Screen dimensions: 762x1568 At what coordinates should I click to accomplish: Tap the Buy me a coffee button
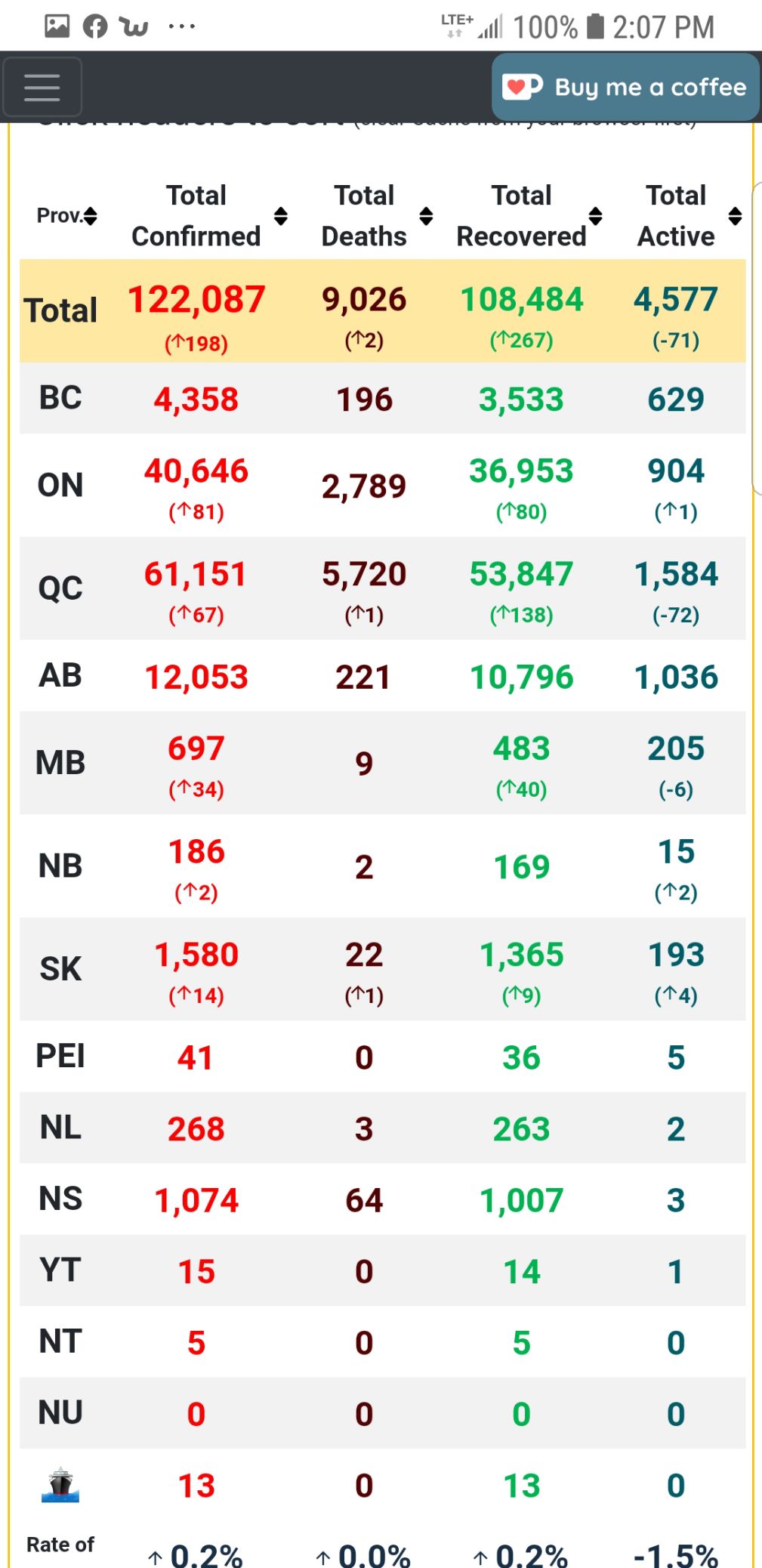[625, 88]
